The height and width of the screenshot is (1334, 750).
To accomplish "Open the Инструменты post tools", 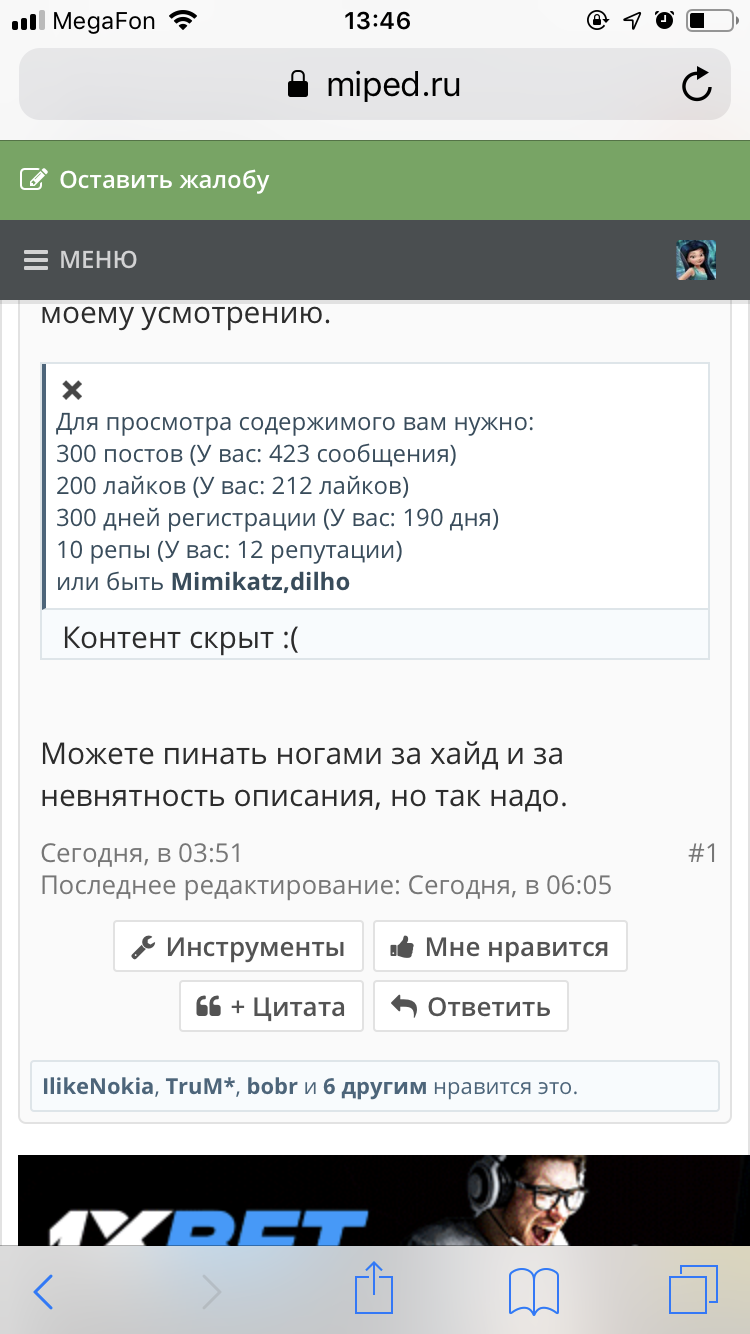I will tap(238, 946).
